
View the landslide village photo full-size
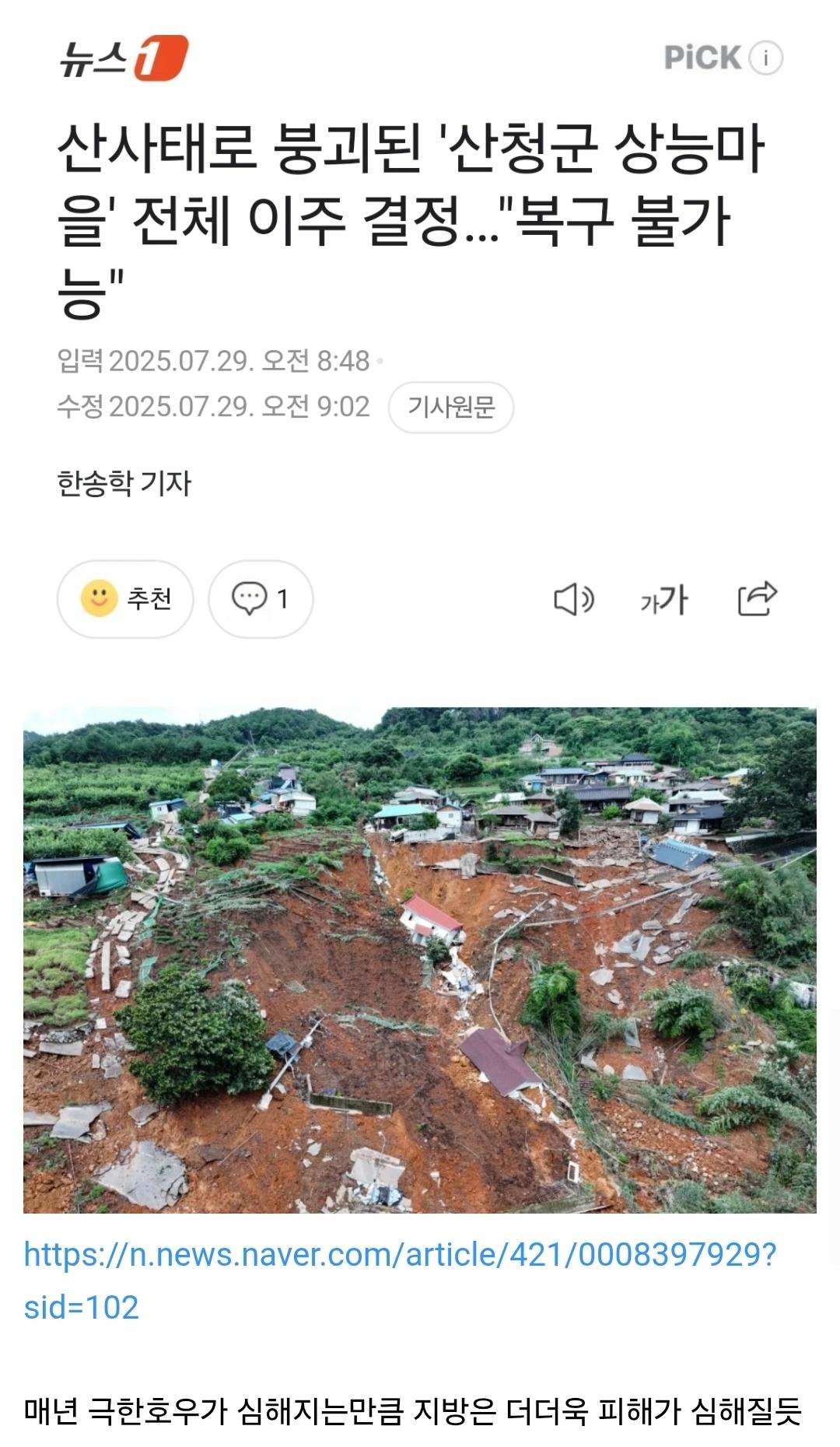tap(420, 959)
